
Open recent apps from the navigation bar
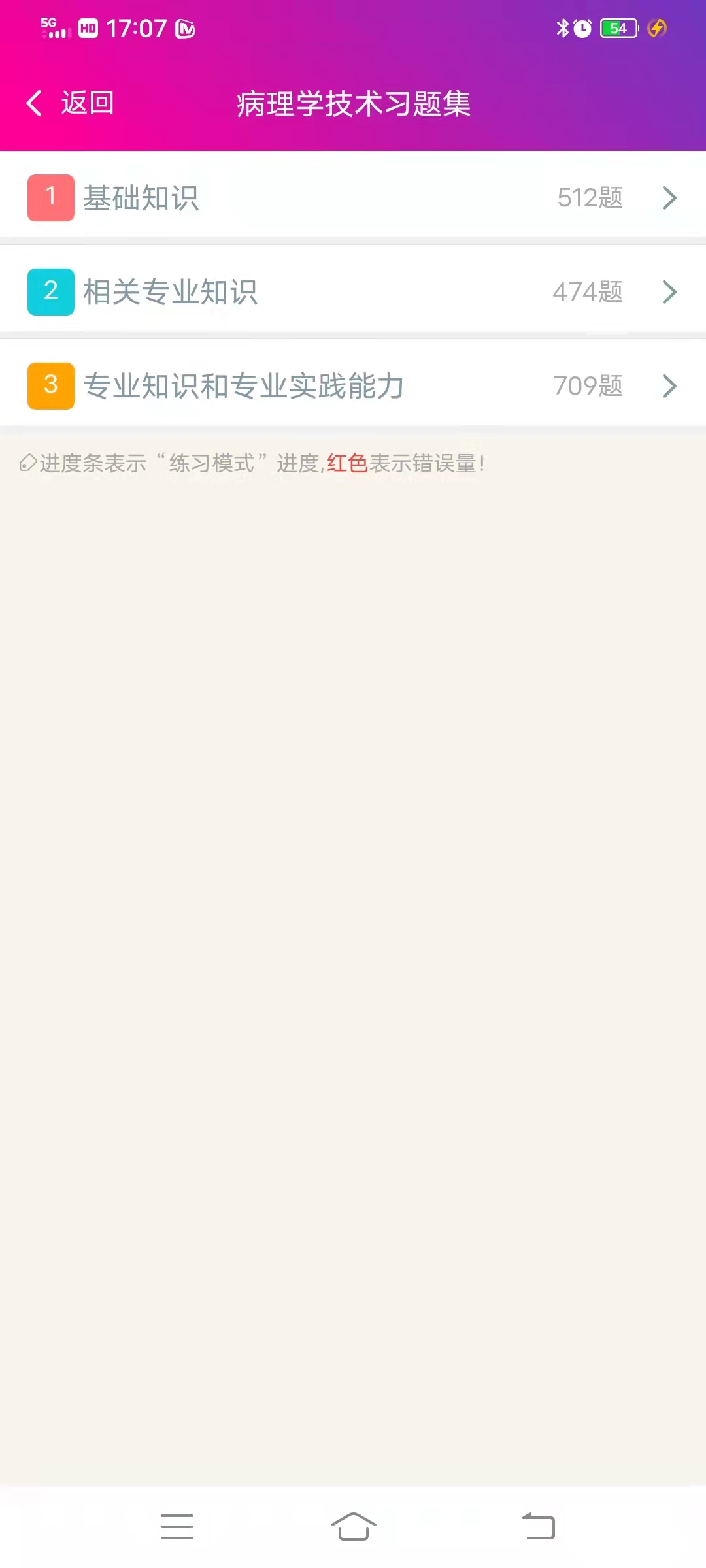click(x=177, y=1526)
